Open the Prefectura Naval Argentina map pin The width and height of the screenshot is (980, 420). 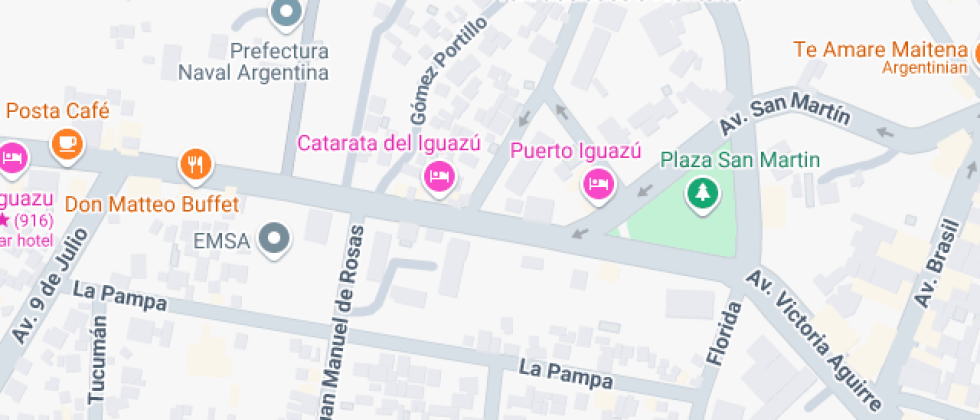pyautogui.click(x=287, y=13)
